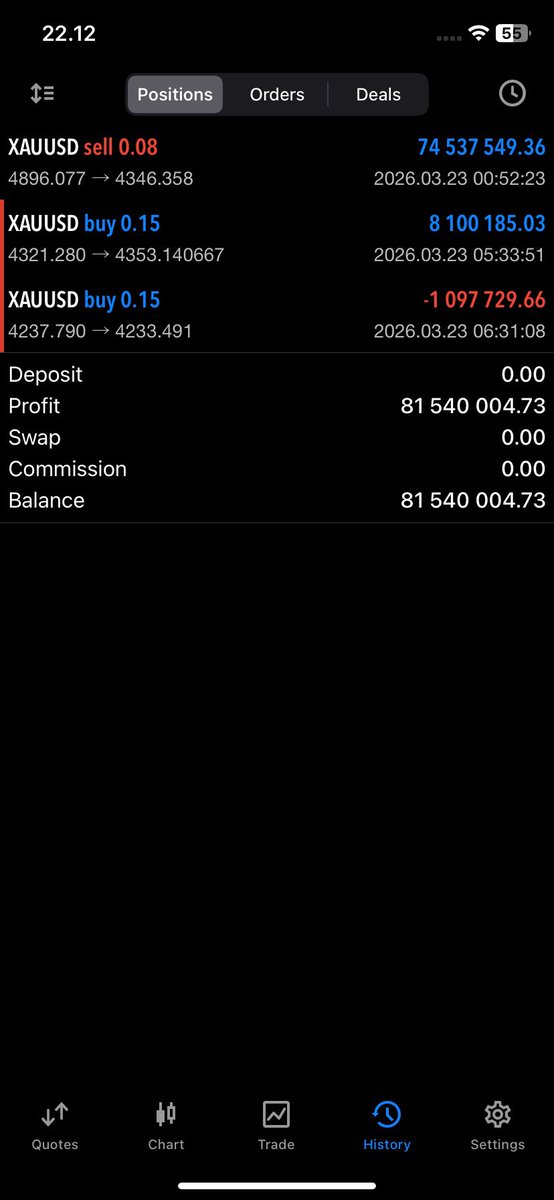Screen dimensions: 554x1200
Task: Switch to the Trade tab
Action: [276, 1127]
